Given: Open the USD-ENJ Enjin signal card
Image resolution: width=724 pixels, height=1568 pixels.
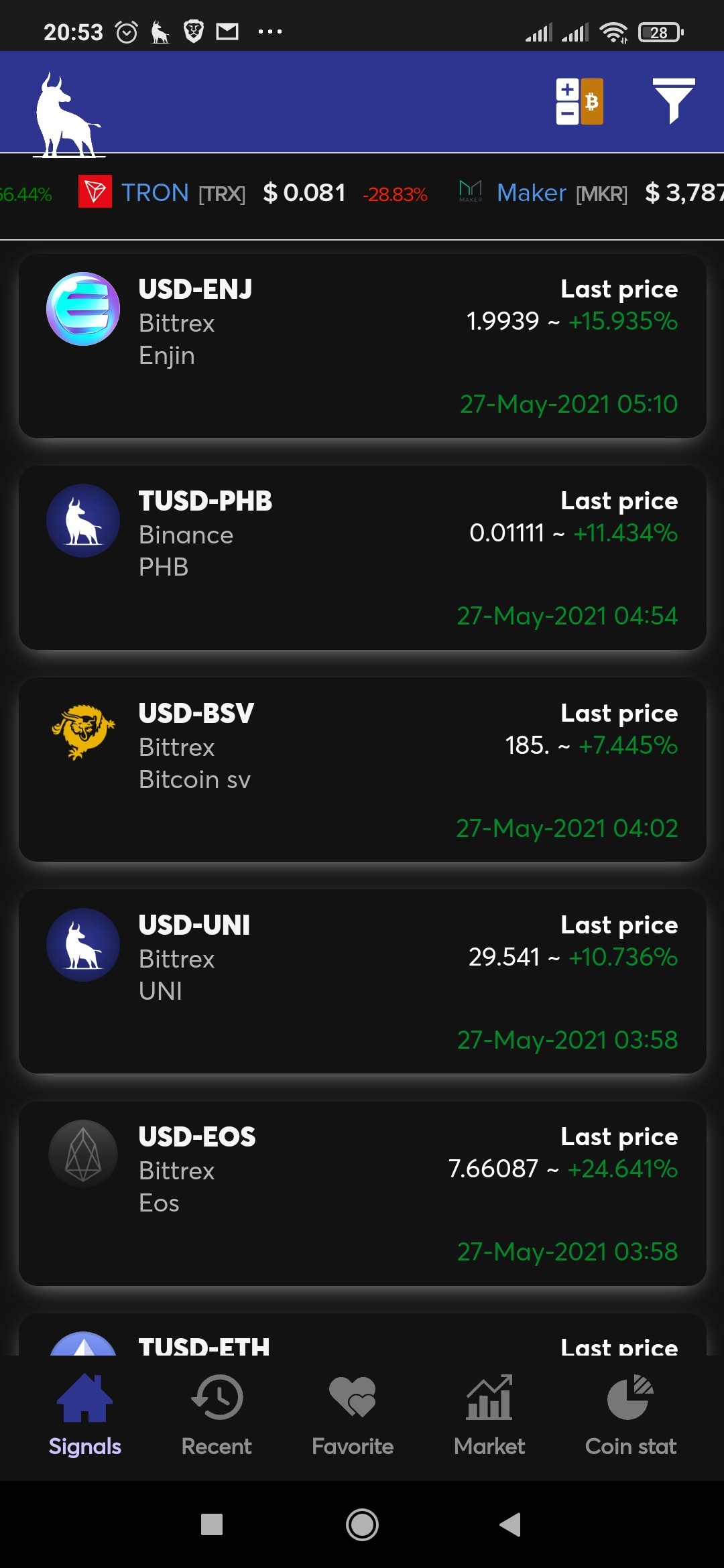Looking at the screenshot, I should click(x=362, y=346).
